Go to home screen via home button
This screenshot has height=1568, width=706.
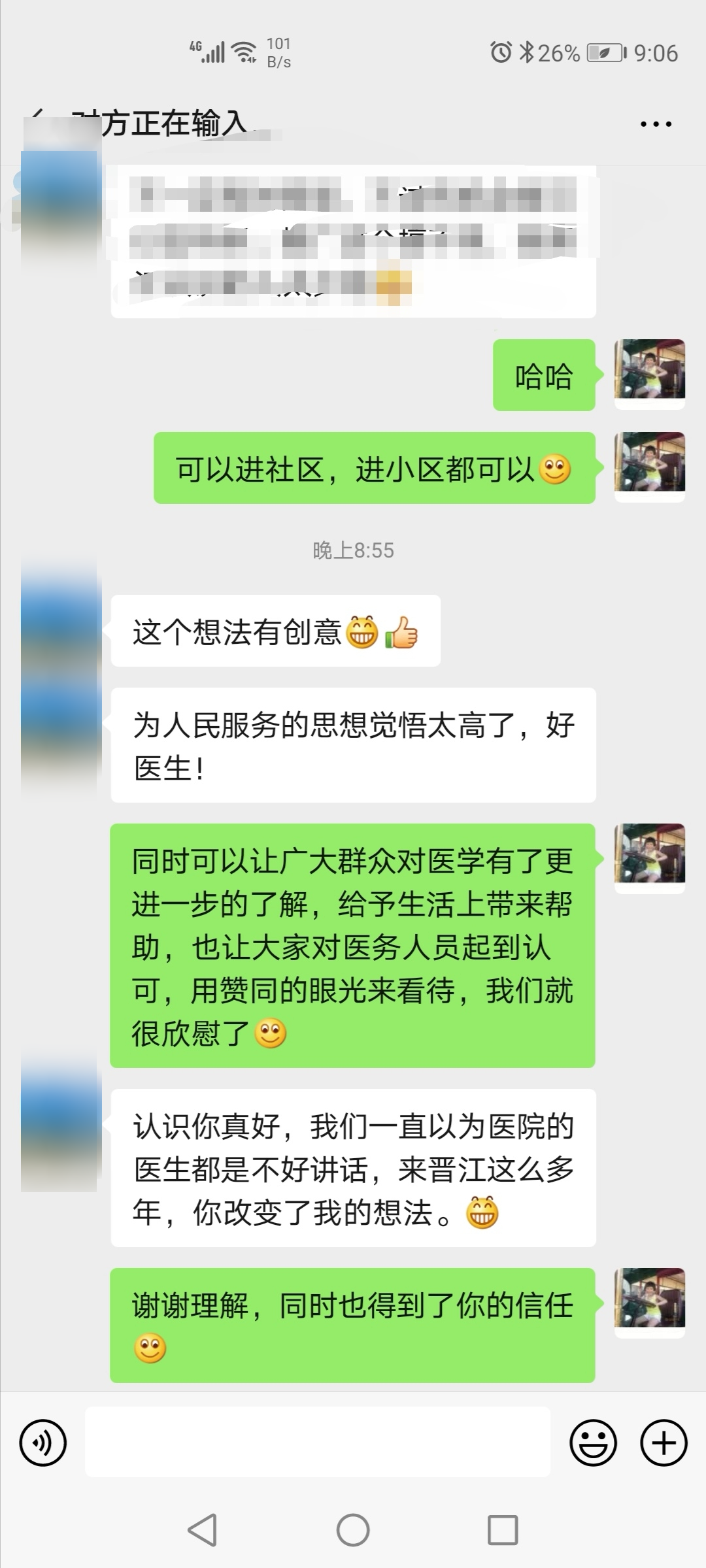pyautogui.click(x=353, y=1530)
